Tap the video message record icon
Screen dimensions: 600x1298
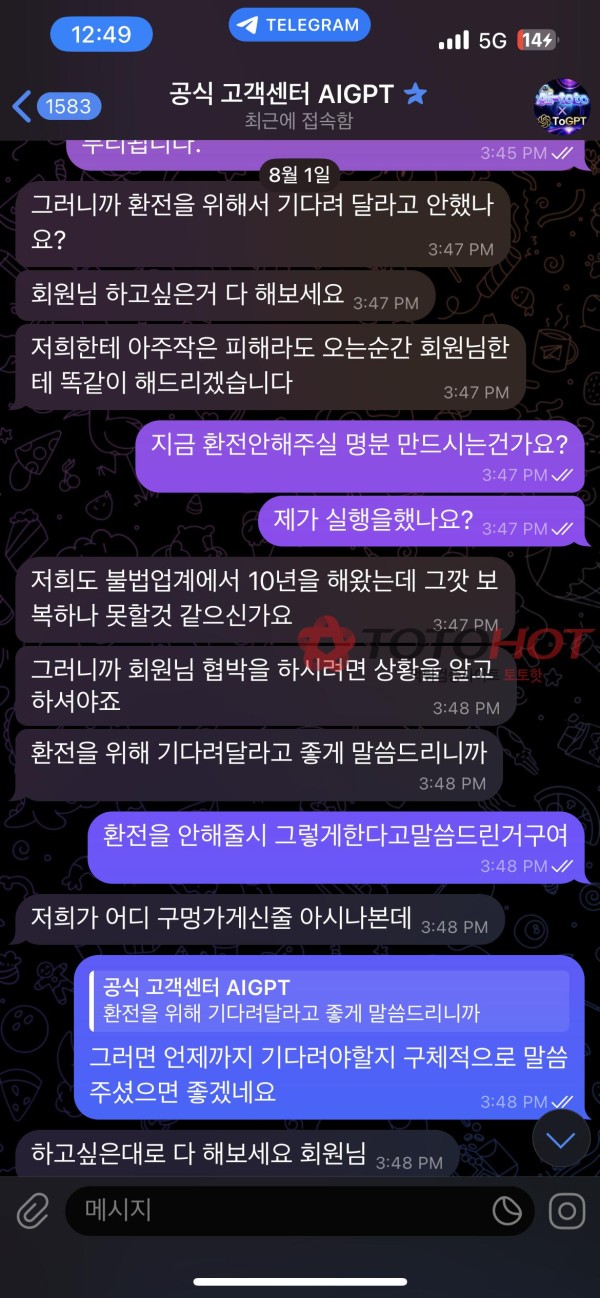(x=566, y=1212)
